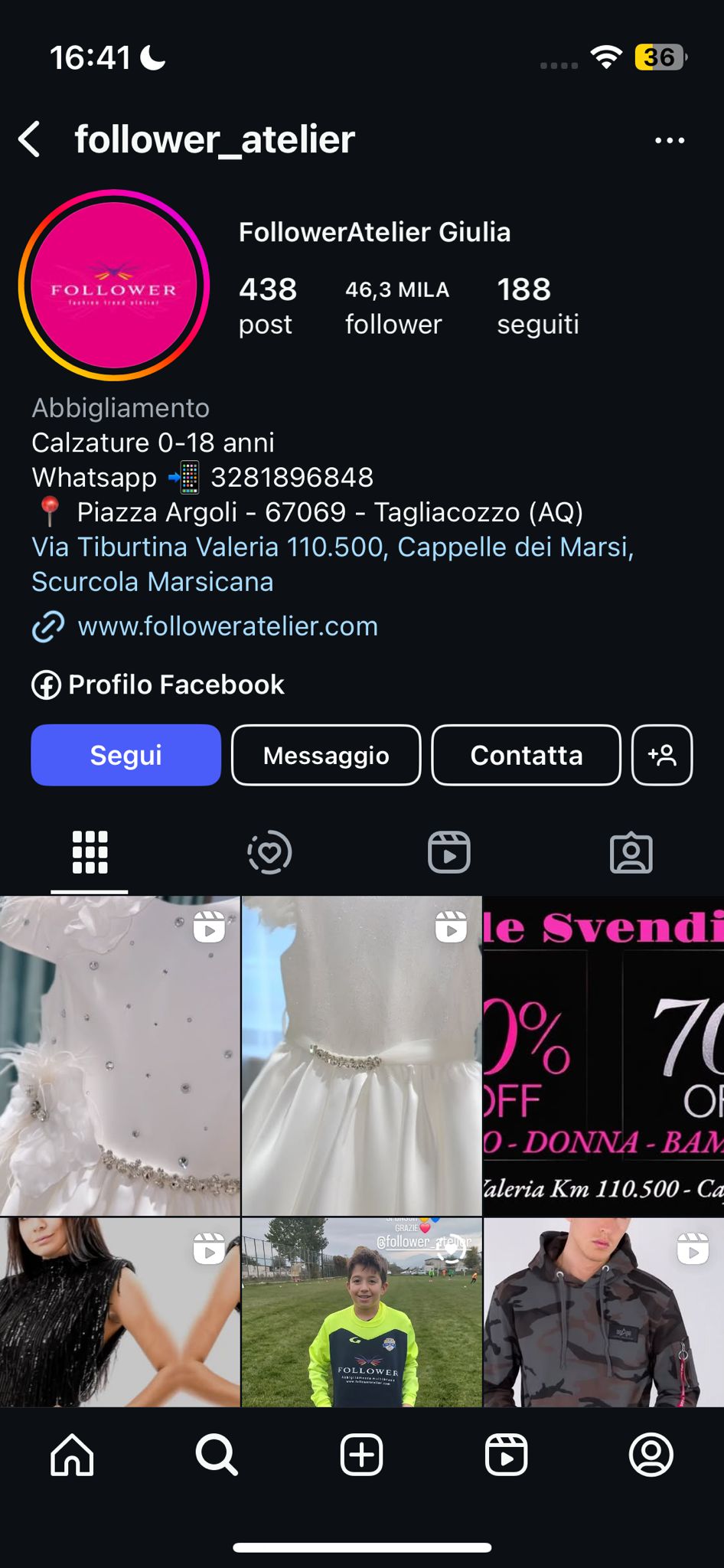
Task: Open the post of the boy in the yellow jersey
Action: [x=361, y=1313]
